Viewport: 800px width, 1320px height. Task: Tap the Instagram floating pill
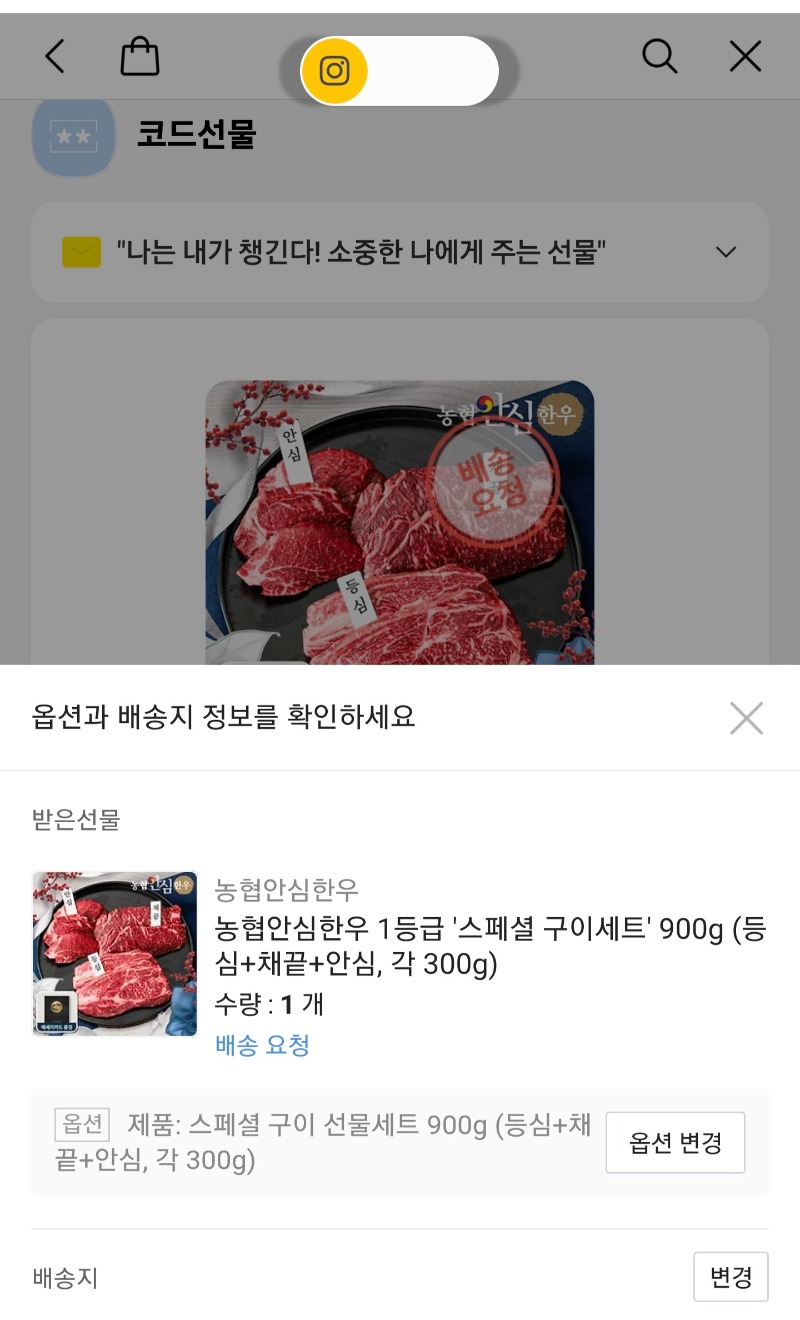click(x=398, y=71)
